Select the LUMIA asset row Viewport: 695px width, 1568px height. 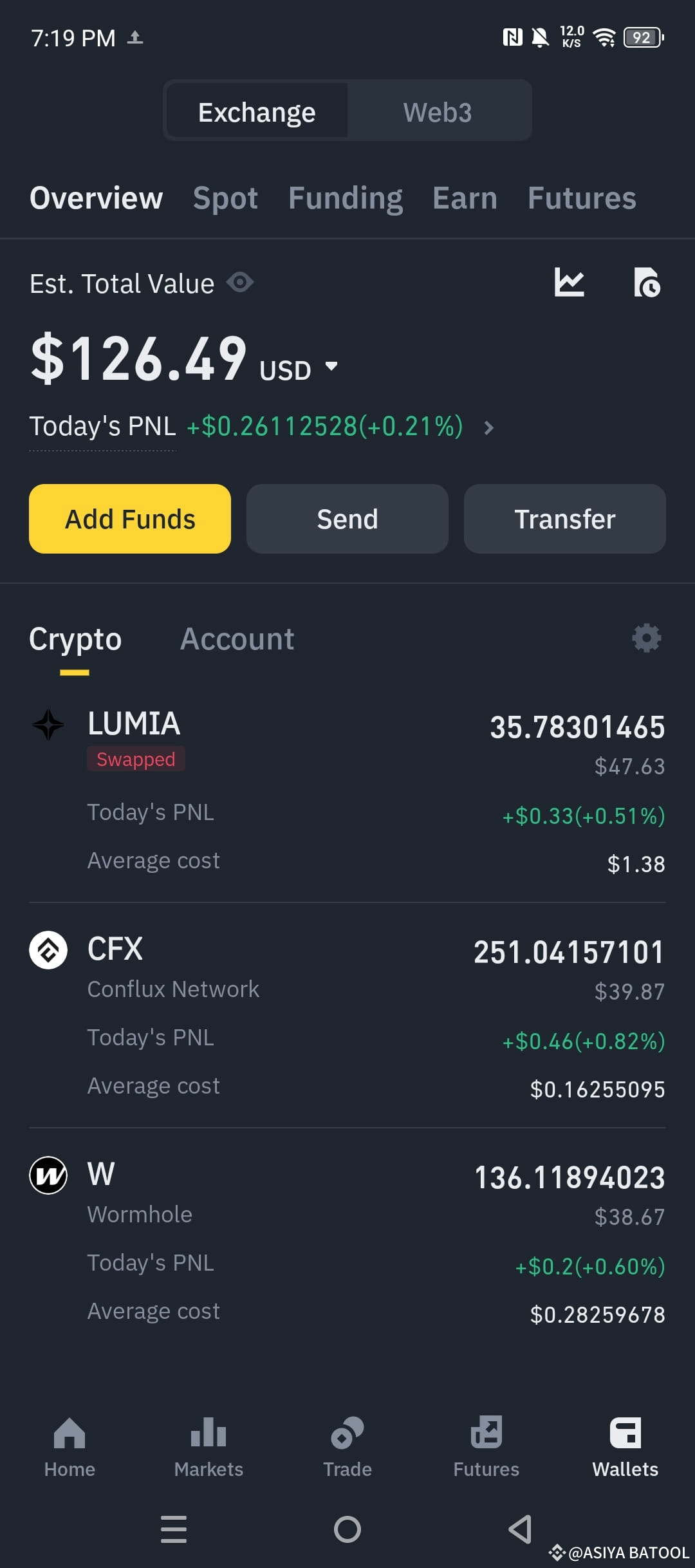(347, 792)
